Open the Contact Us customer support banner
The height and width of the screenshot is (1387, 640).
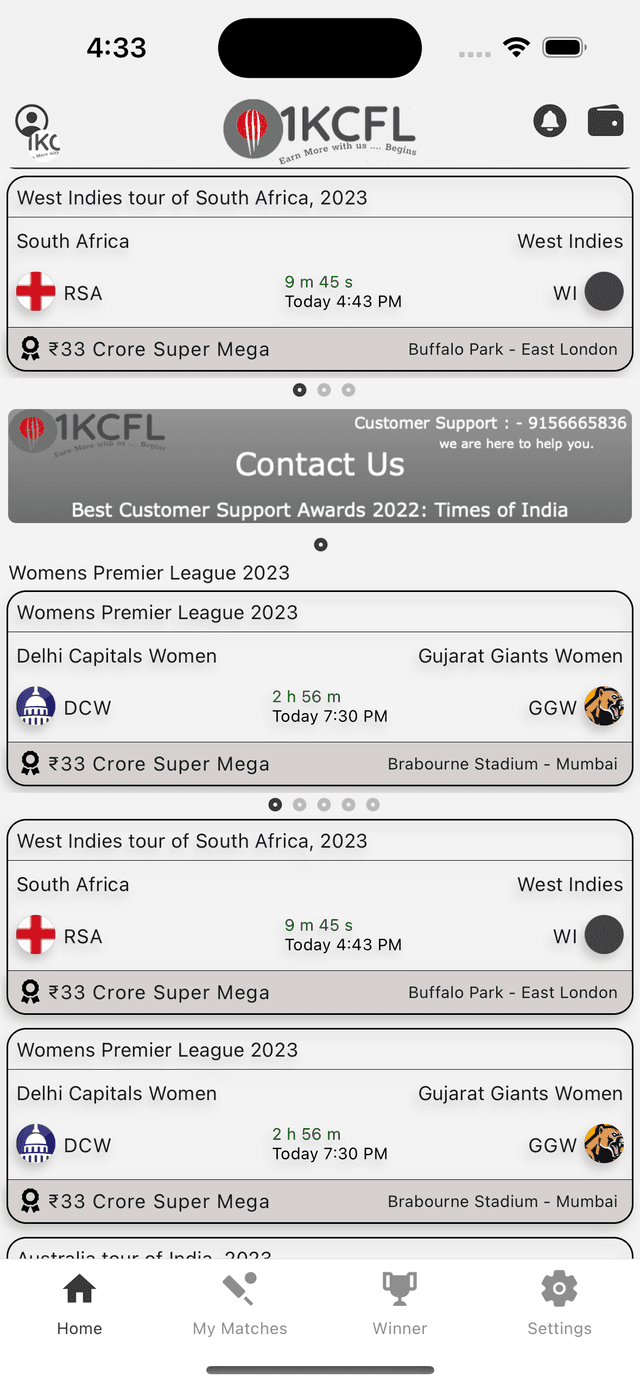pyautogui.click(x=320, y=465)
